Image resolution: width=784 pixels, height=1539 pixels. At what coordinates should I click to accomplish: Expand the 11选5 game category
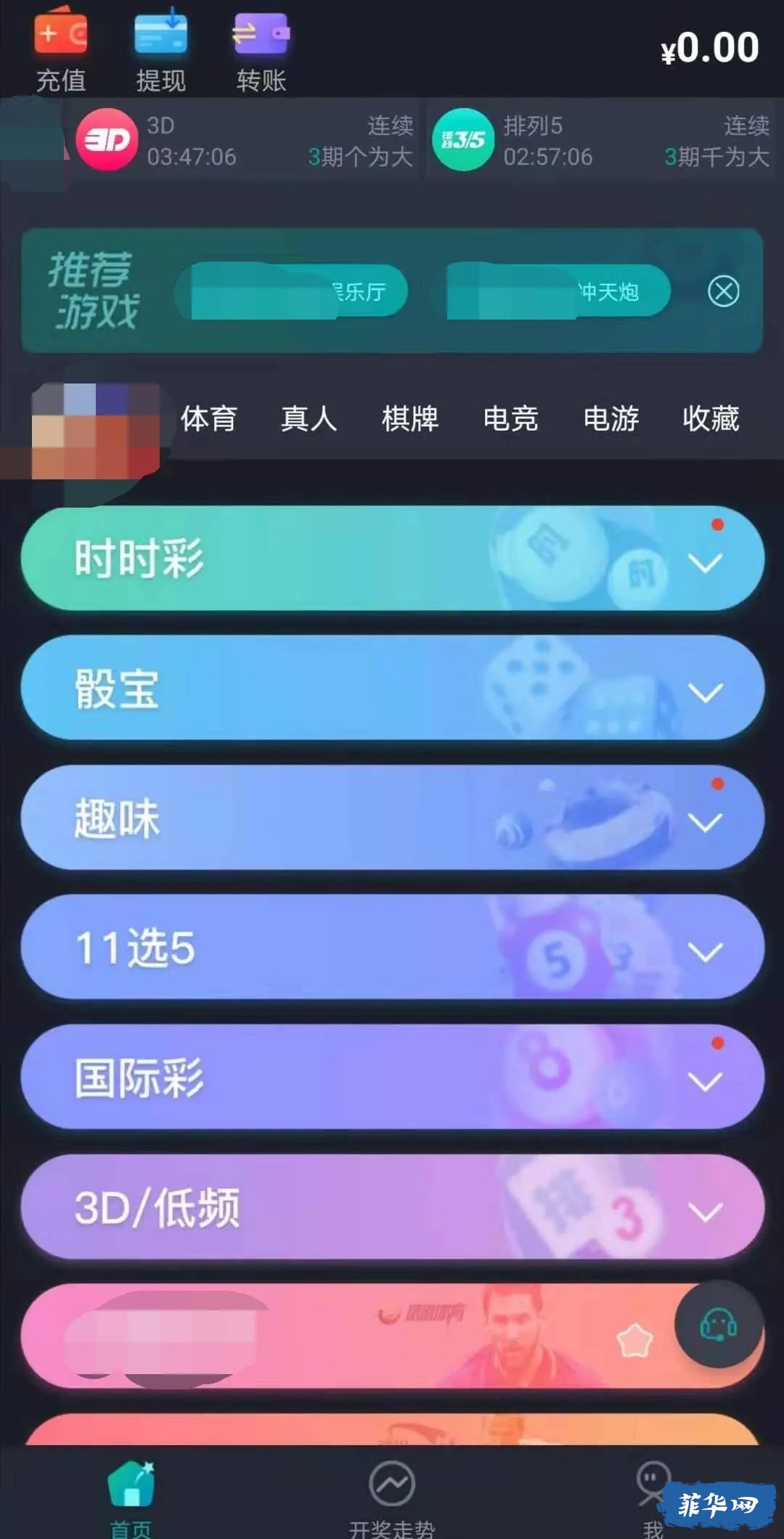pos(392,948)
